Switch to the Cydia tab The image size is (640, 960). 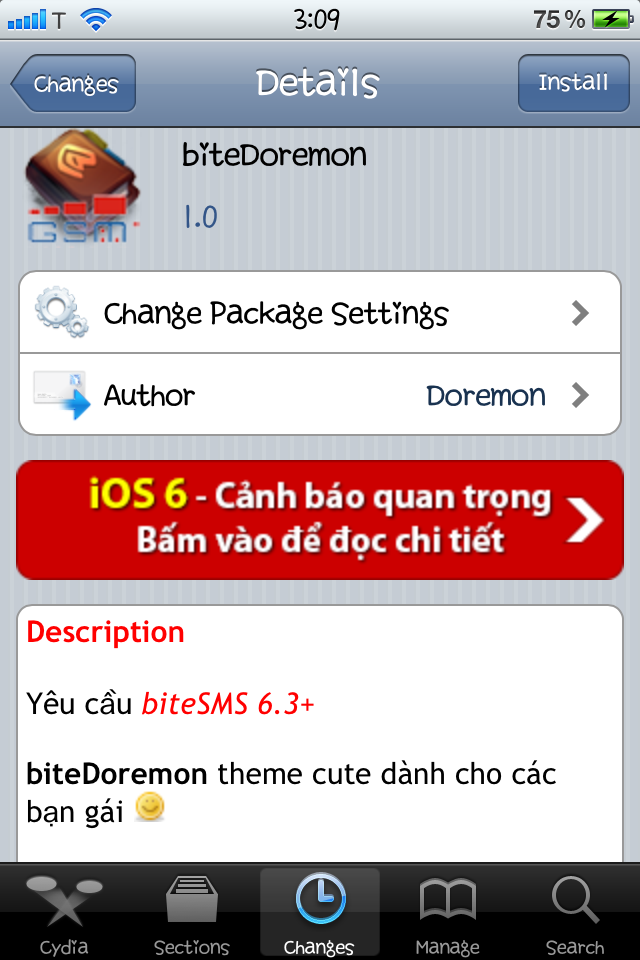[64, 912]
